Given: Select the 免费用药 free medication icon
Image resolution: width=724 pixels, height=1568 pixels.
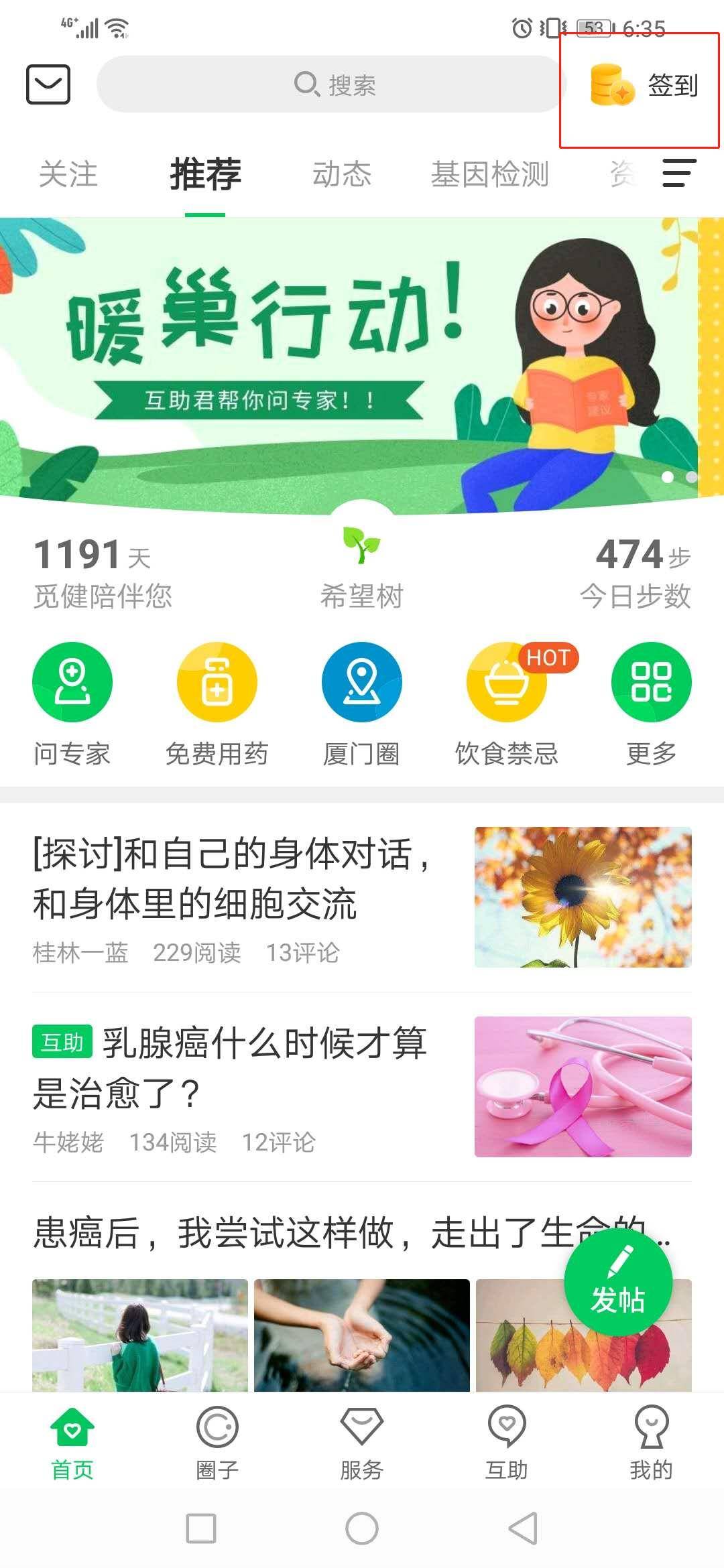Looking at the screenshot, I should coord(217,681).
